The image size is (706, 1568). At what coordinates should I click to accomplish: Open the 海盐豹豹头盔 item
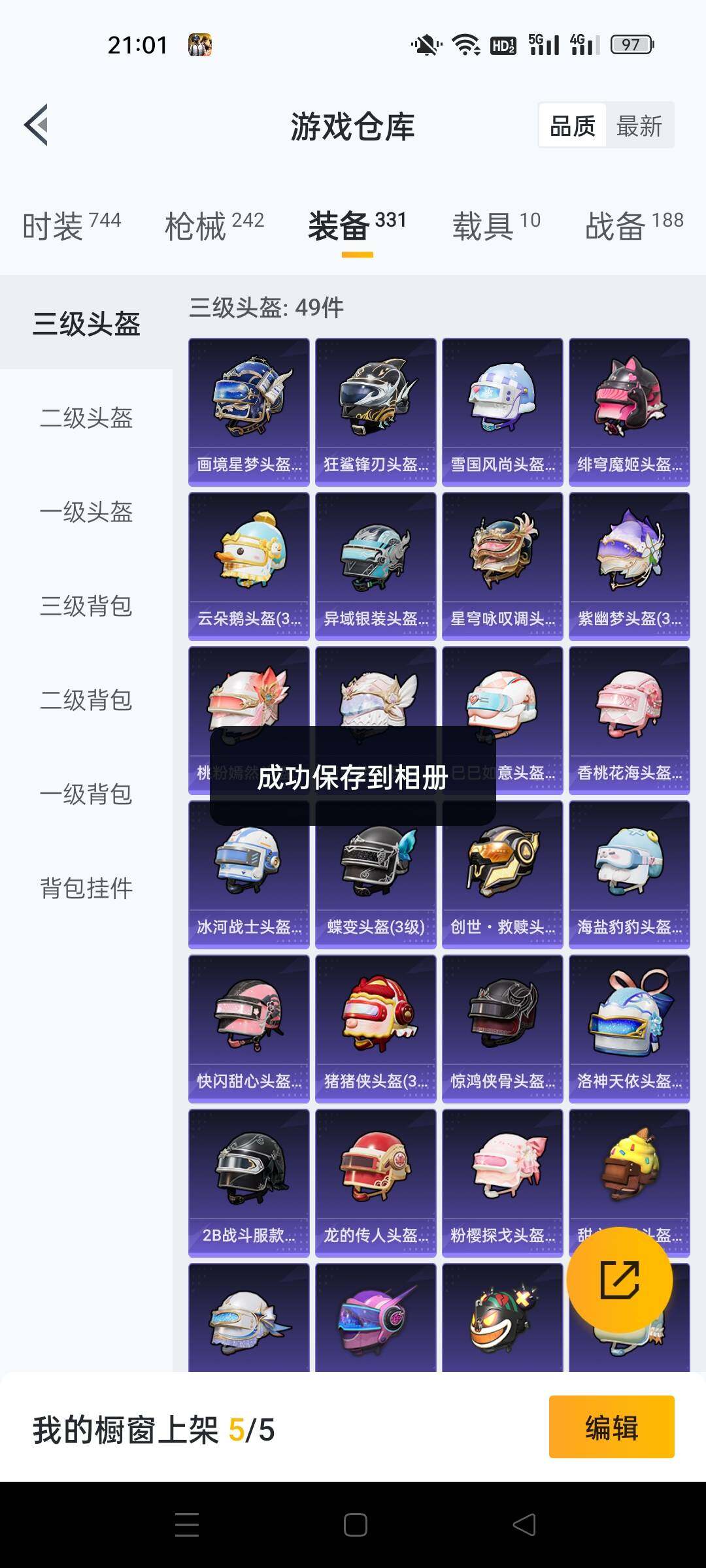tap(629, 874)
